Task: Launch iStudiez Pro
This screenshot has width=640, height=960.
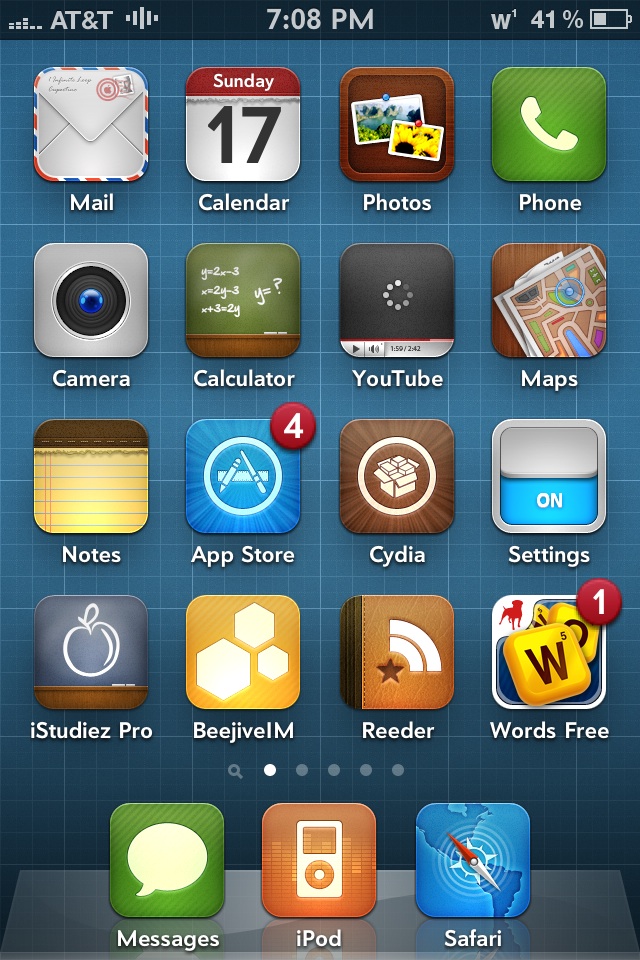Action: (x=91, y=653)
